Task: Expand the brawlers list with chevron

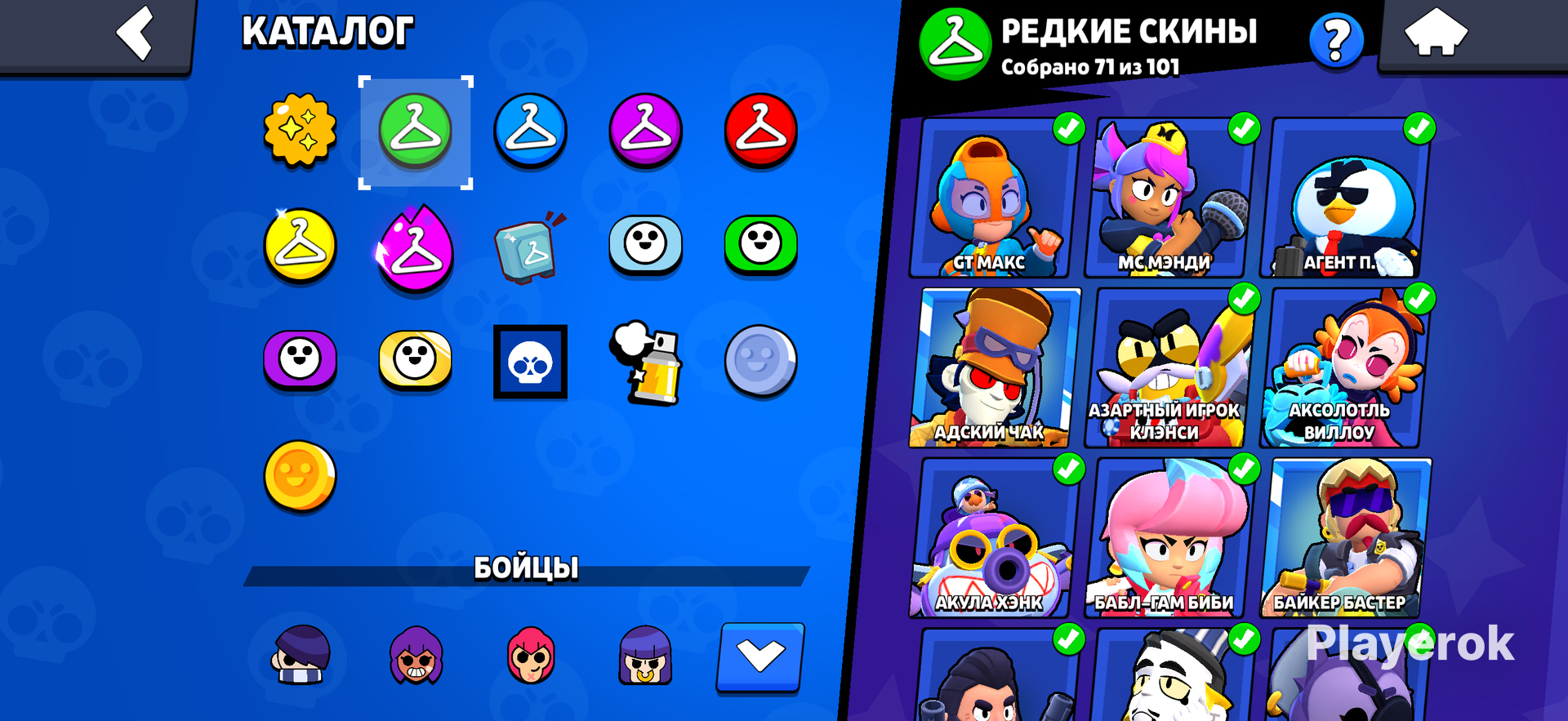Action: [x=761, y=657]
